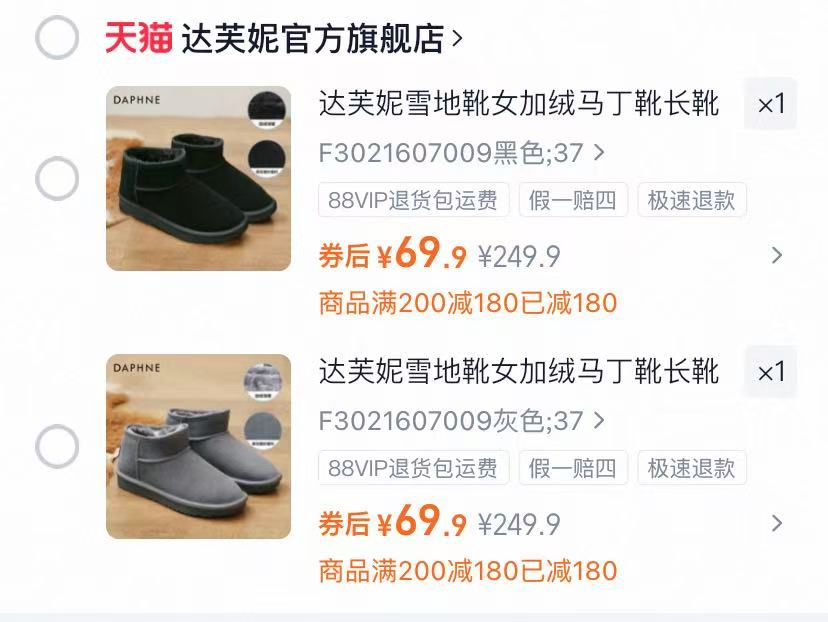Open the gray snow boots product image
Screen dimensions: 828x622
click(x=198, y=446)
